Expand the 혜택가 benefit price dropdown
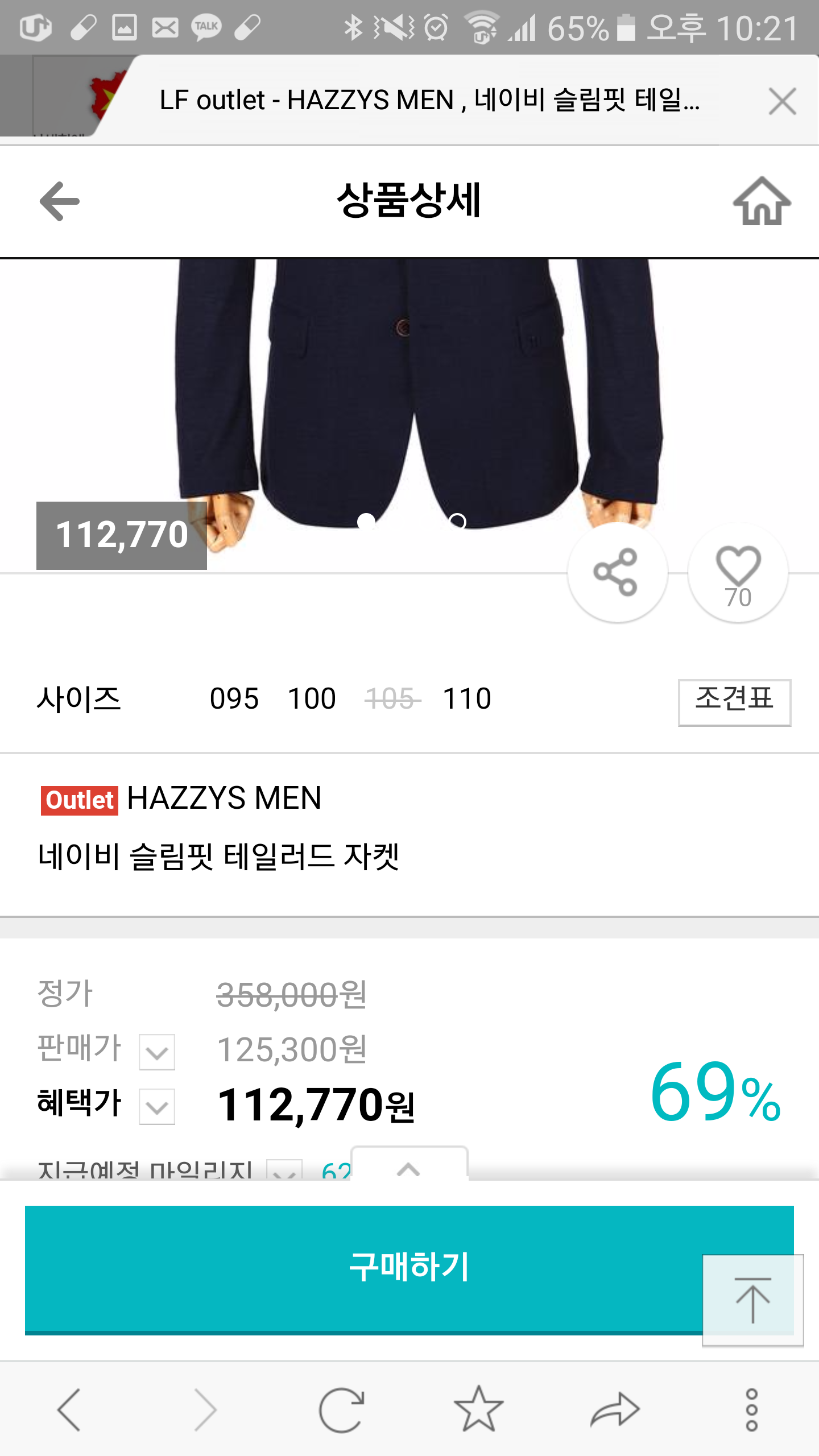 [x=157, y=1107]
